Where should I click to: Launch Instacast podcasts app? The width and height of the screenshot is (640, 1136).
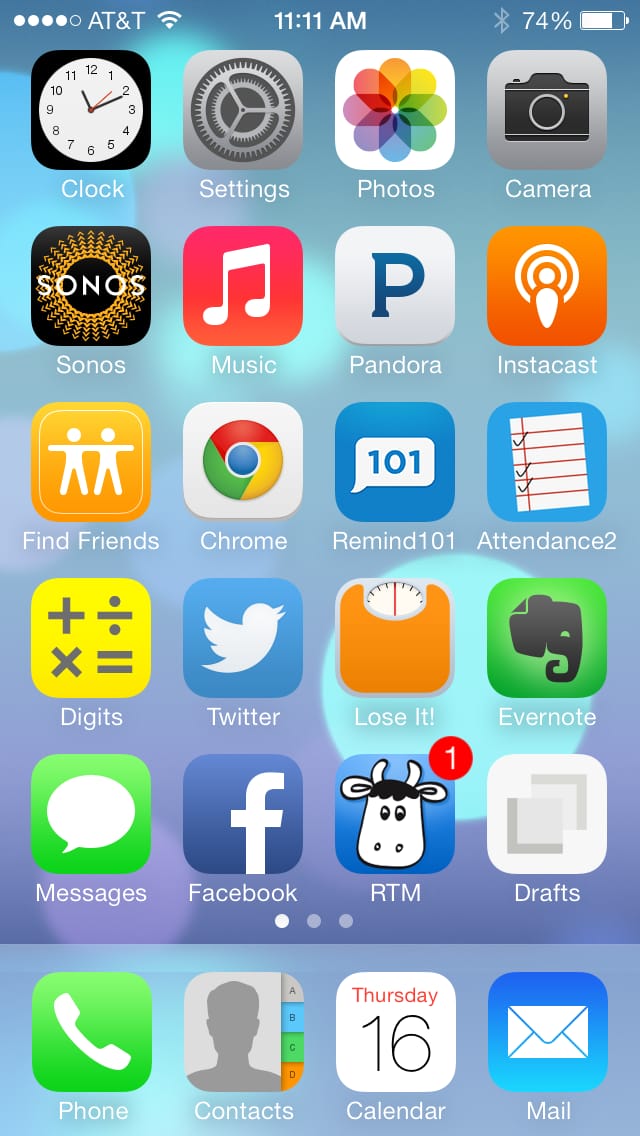[x=547, y=286]
